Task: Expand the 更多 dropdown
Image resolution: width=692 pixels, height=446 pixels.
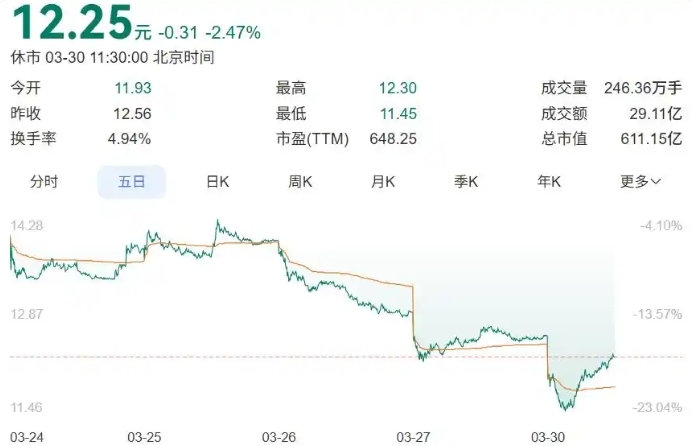Action: [640, 182]
